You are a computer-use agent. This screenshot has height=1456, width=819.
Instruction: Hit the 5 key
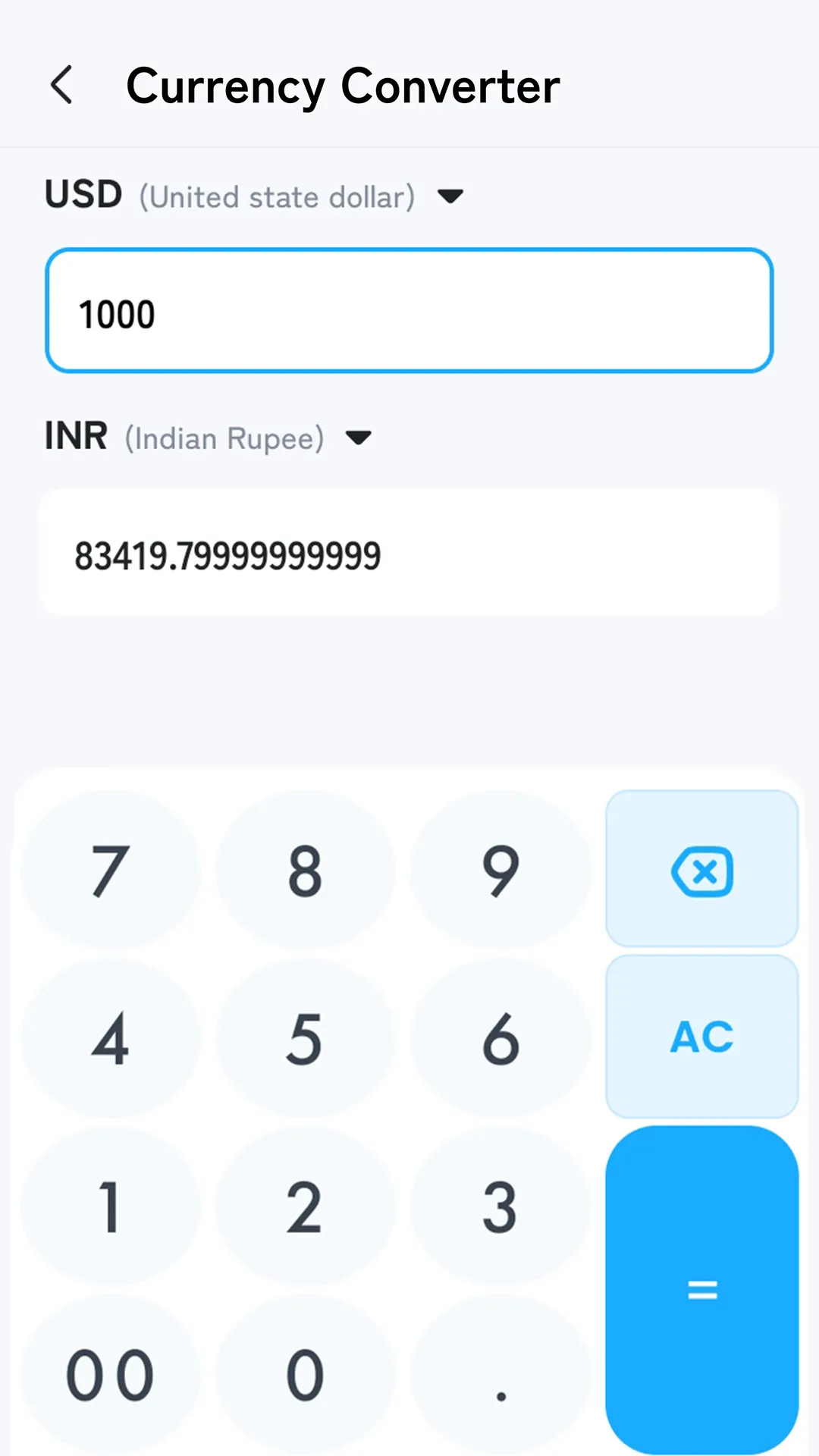click(x=305, y=1039)
